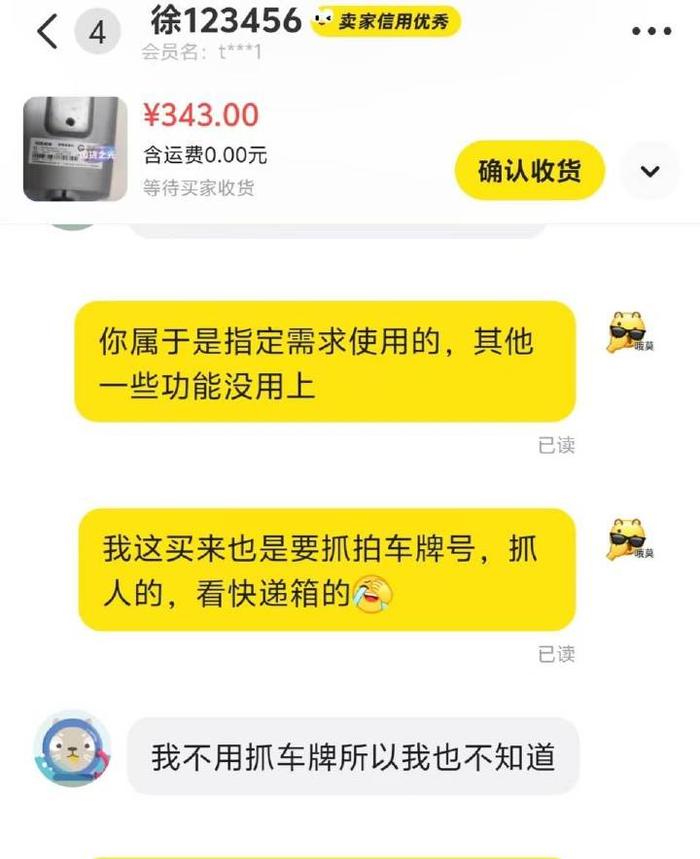Tap 卖家信用优秀 credit badge
The width and height of the screenshot is (700, 859).
pos(387,21)
